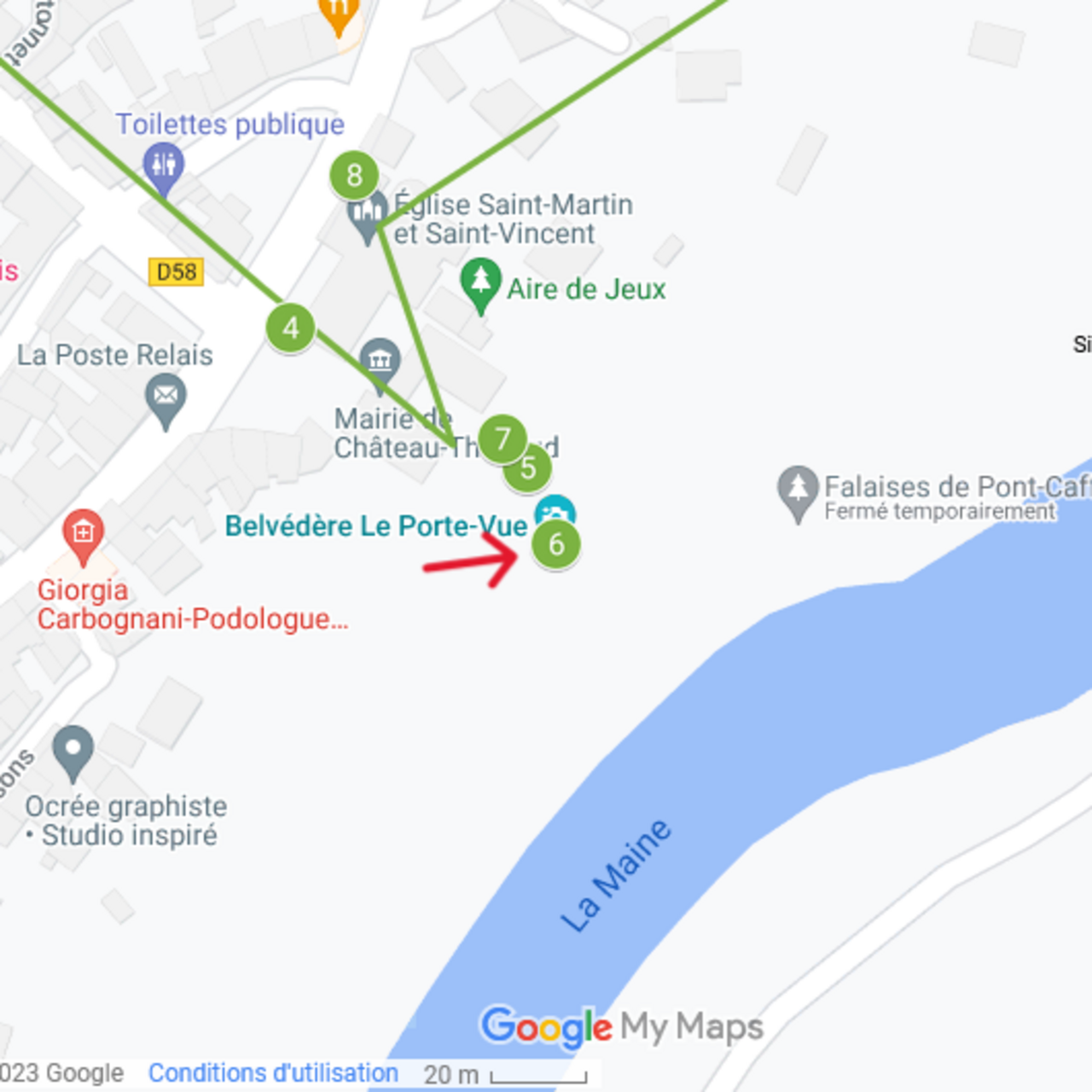1092x1092 pixels.
Task: Tap the Ocrée graphiste Studio inspiré pin
Action: pos(73,750)
